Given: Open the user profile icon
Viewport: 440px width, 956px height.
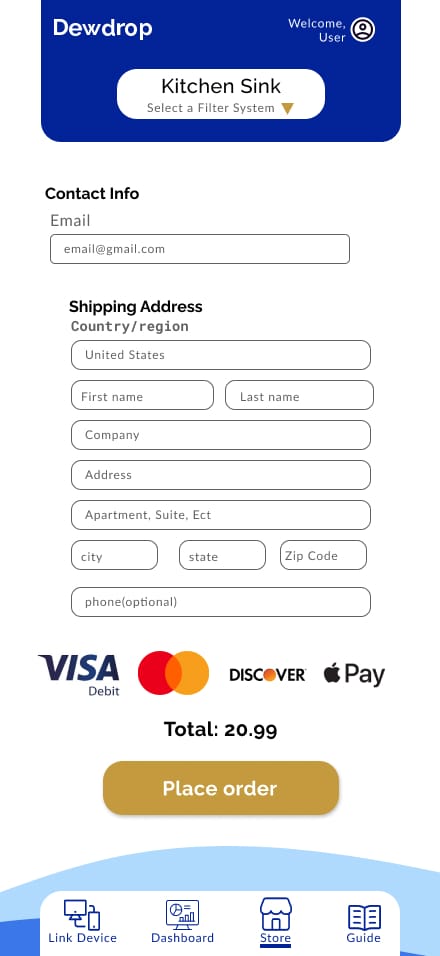Looking at the screenshot, I should (363, 29).
